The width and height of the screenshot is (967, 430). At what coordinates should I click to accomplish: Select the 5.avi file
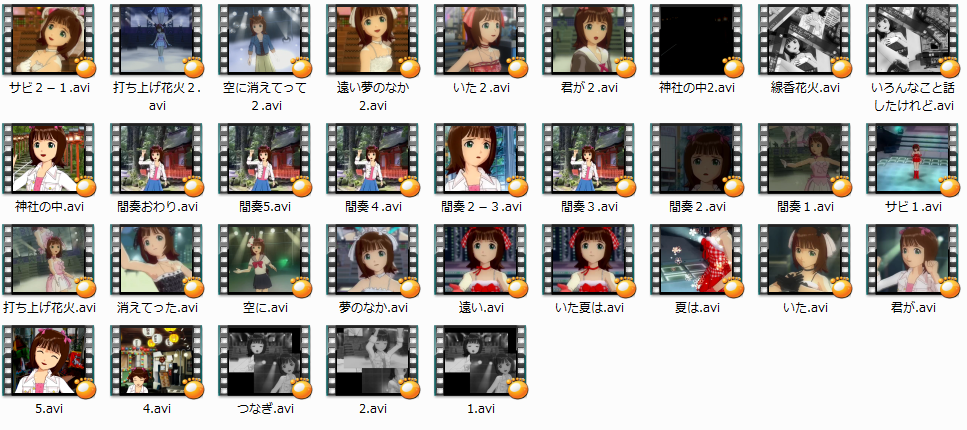[50, 360]
